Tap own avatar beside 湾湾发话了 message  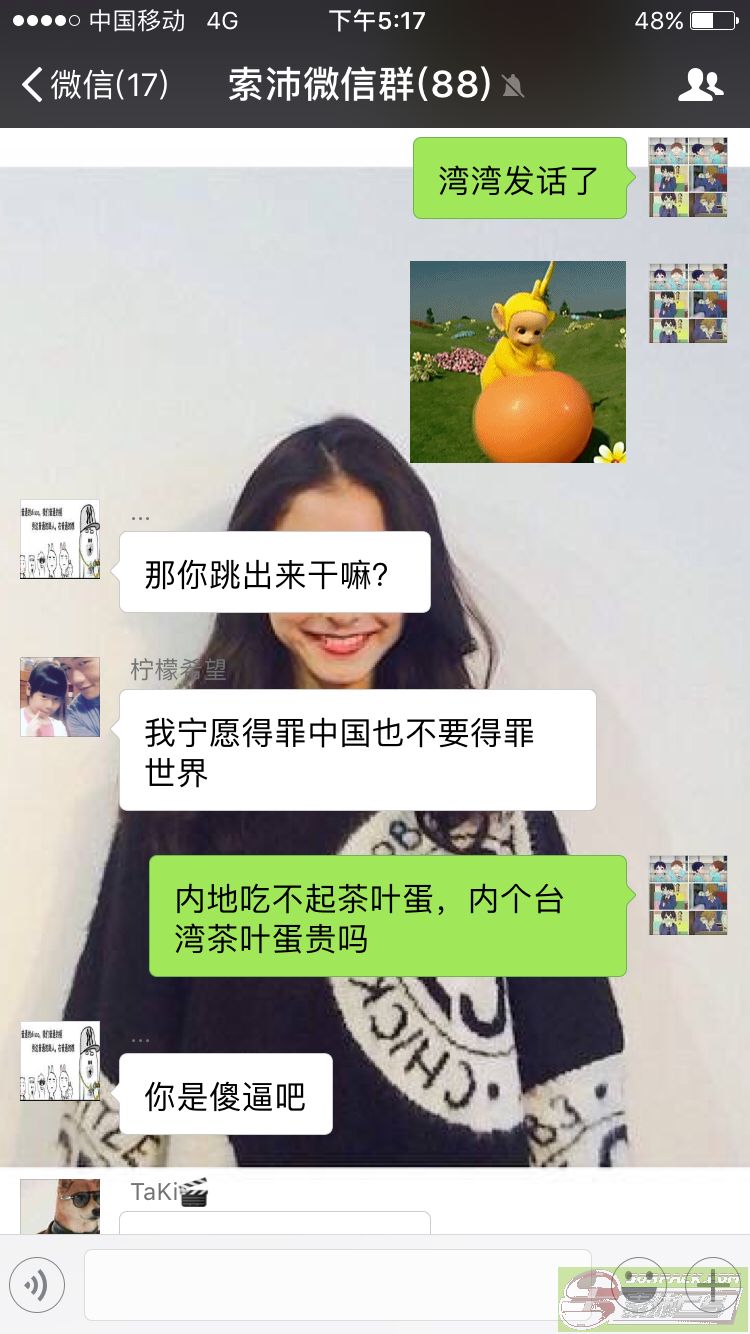[x=688, y=178]
